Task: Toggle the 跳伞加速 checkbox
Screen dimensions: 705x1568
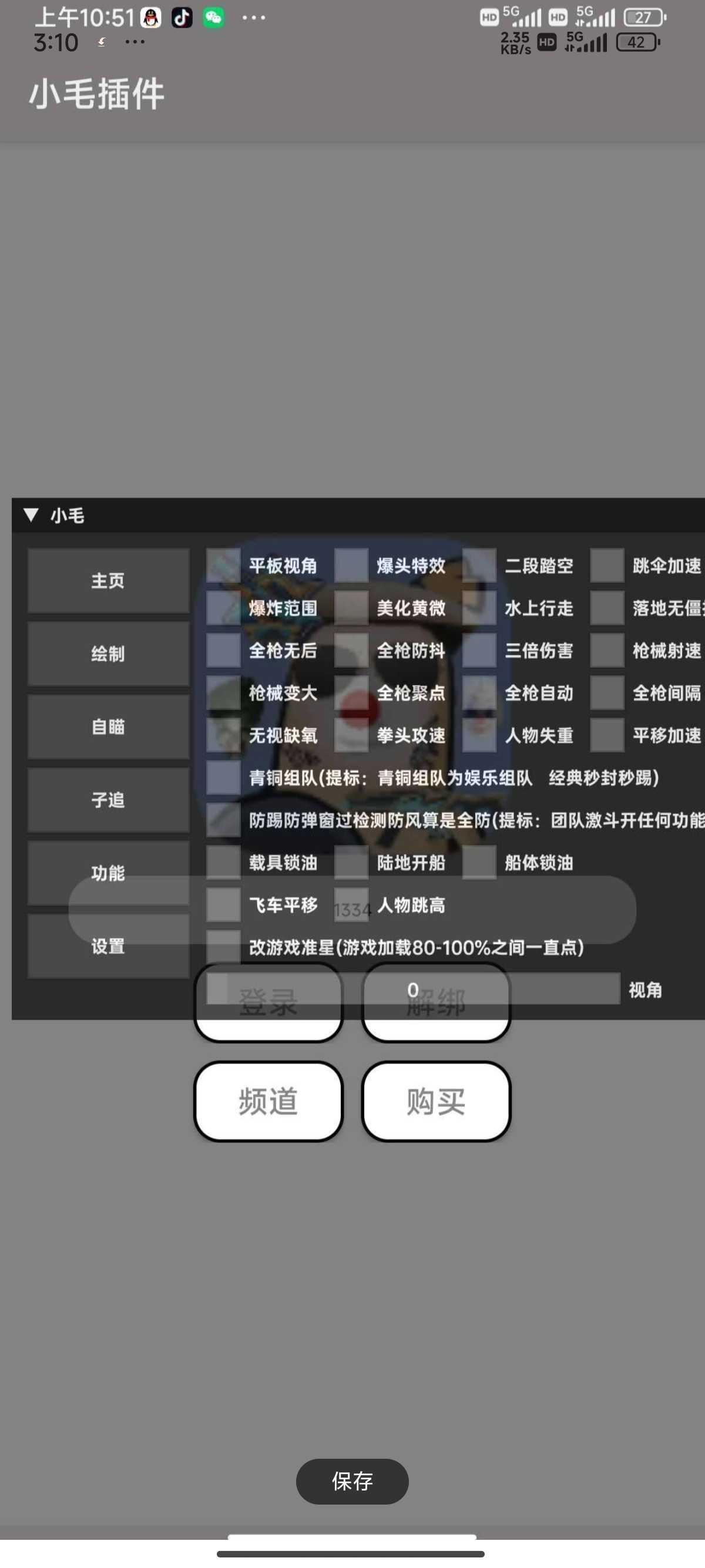Action: [x=607, y=566]
